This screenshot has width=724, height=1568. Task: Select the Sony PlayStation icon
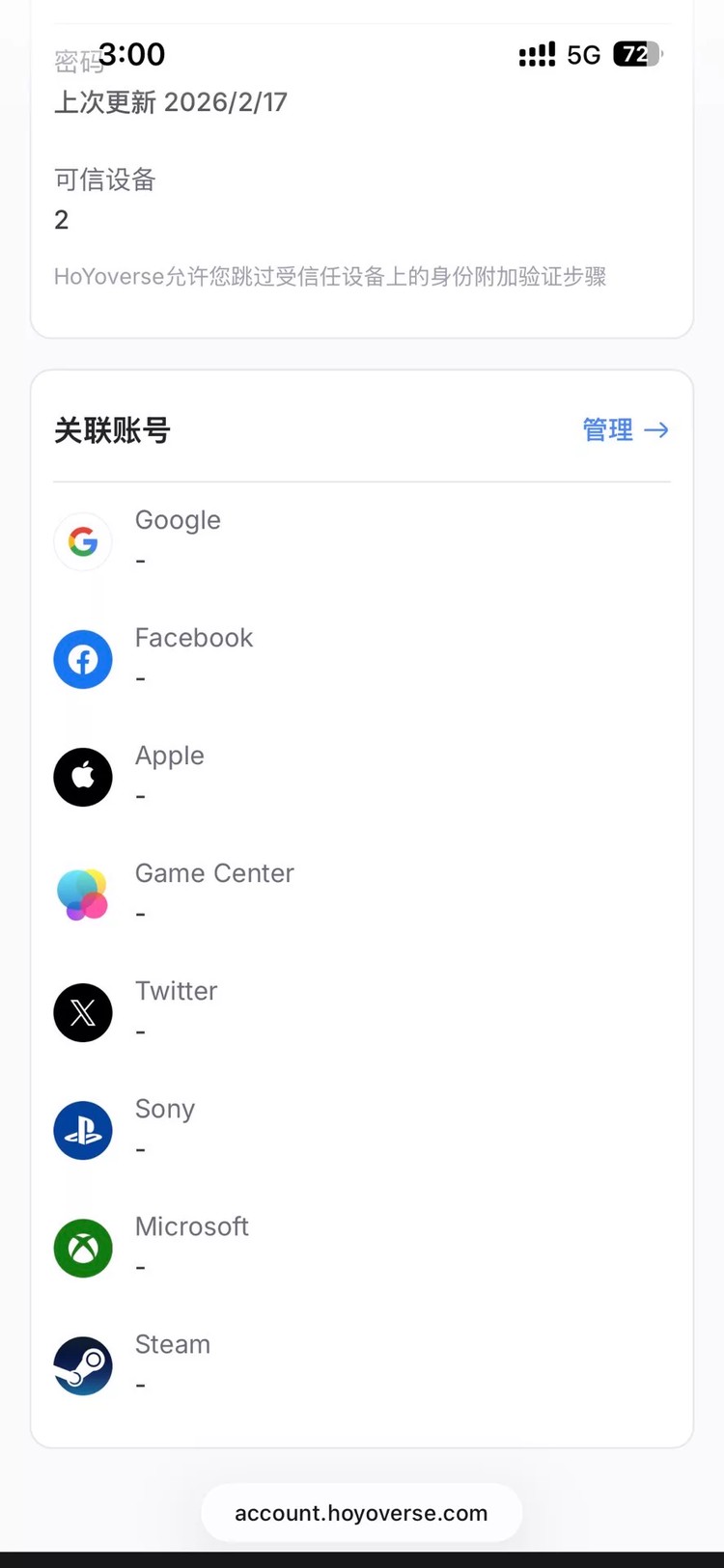[83, 1130]
